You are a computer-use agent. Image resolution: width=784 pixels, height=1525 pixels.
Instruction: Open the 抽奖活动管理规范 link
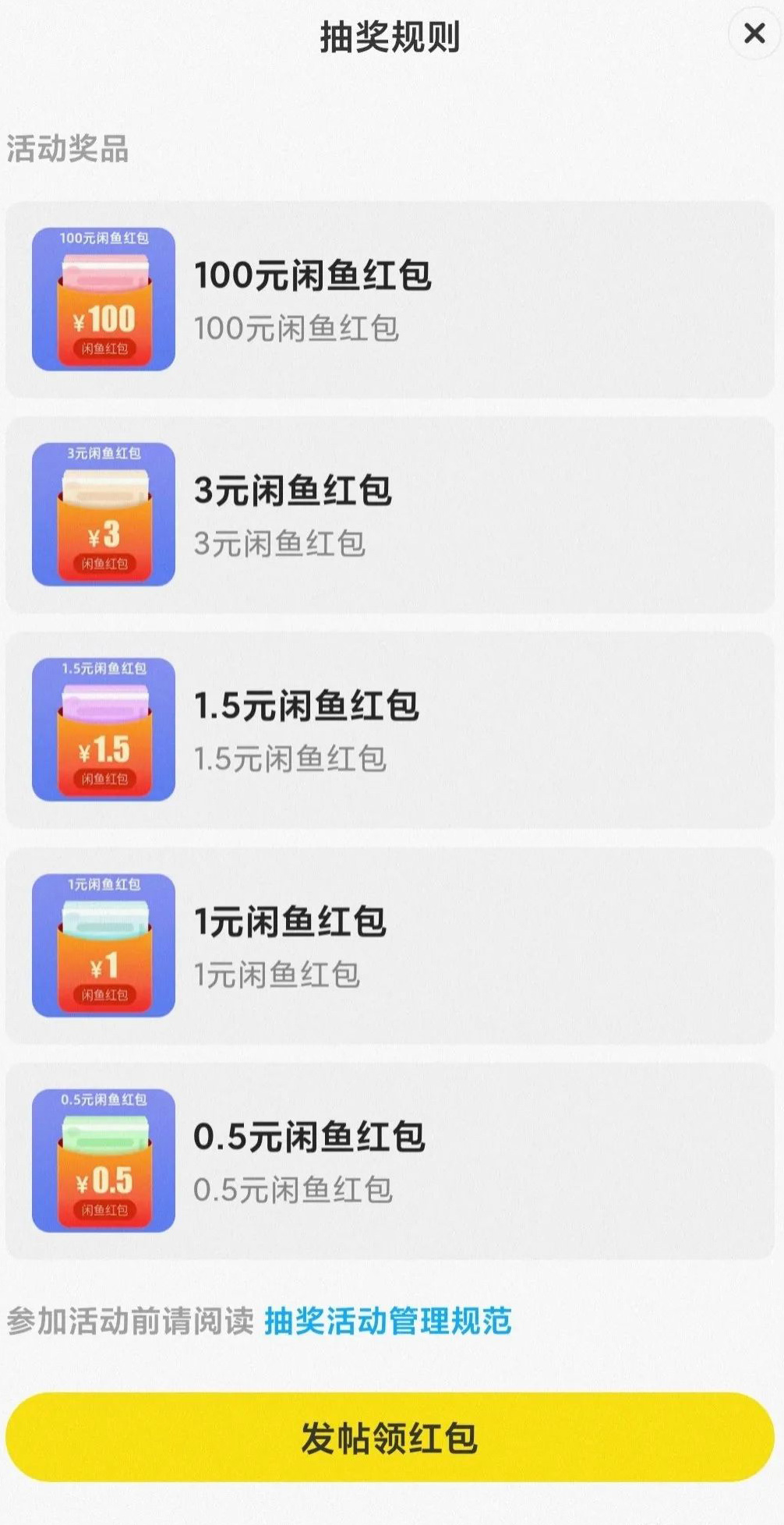[x=387, y=1321]
